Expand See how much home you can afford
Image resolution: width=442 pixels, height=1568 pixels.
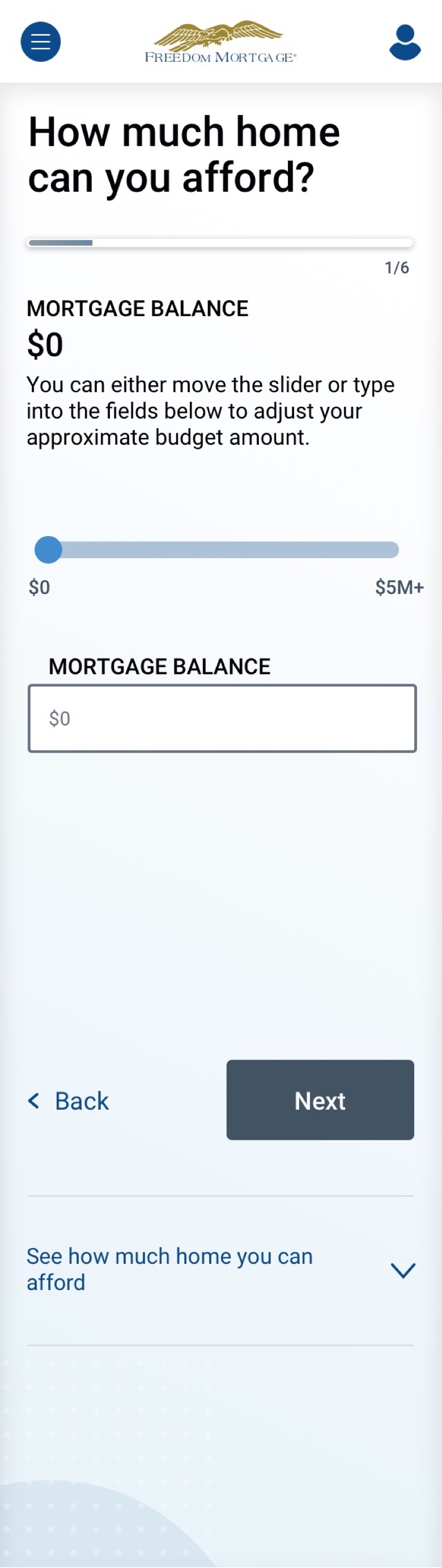(220, 1270)
